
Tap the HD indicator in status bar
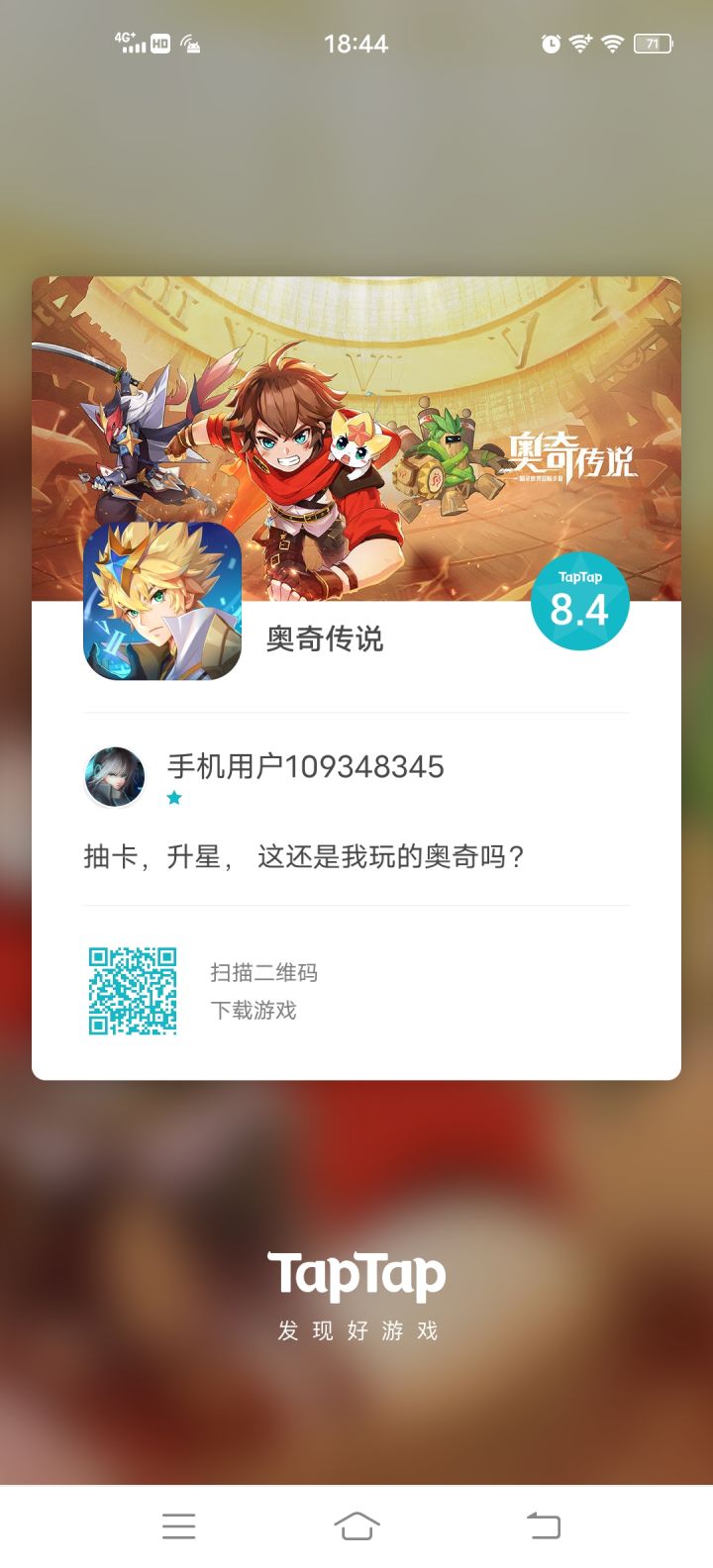tap(158, 45)
